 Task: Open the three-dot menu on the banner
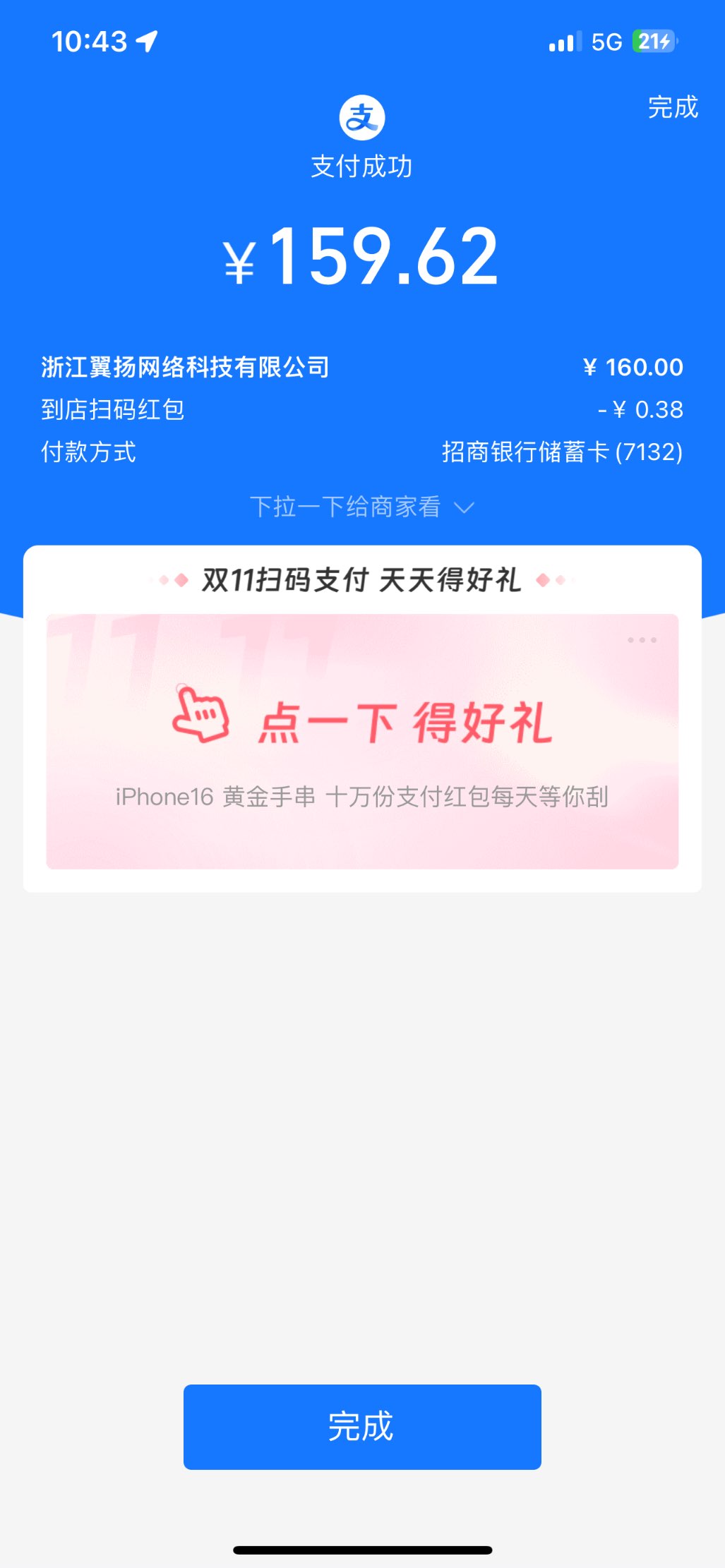(x=642, y=640)
